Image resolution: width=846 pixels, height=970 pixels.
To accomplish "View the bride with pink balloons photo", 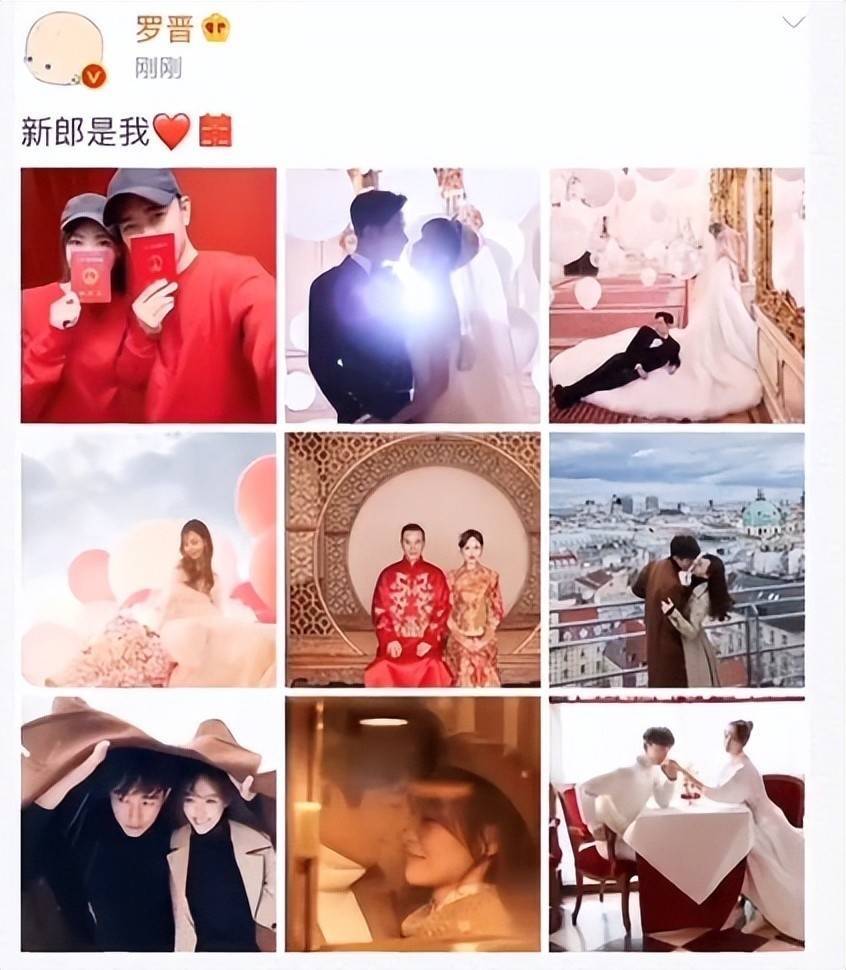I will point(148,559).
